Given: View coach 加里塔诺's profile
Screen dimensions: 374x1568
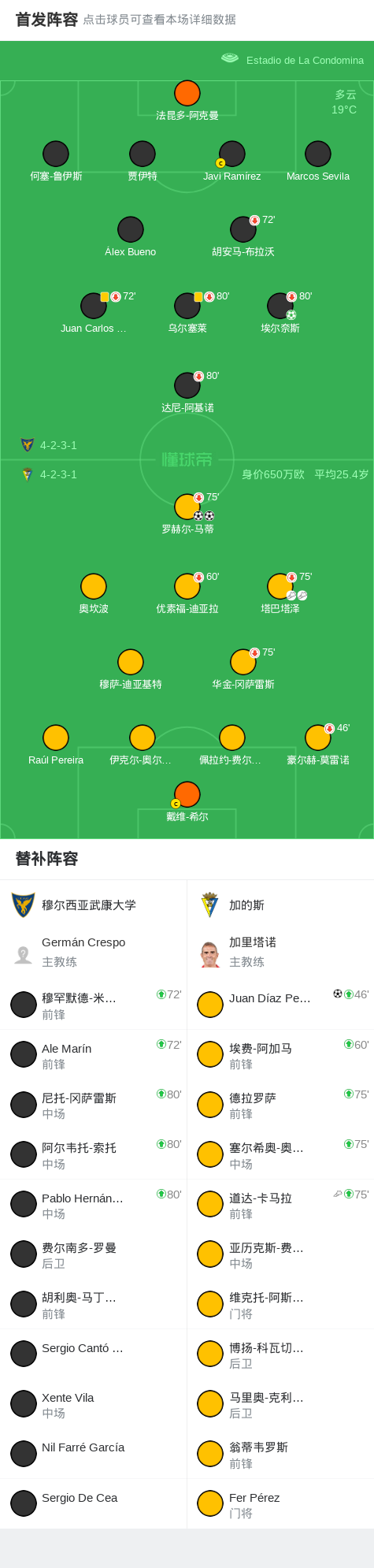Looking at the screenshot, I should click(280, 952).
